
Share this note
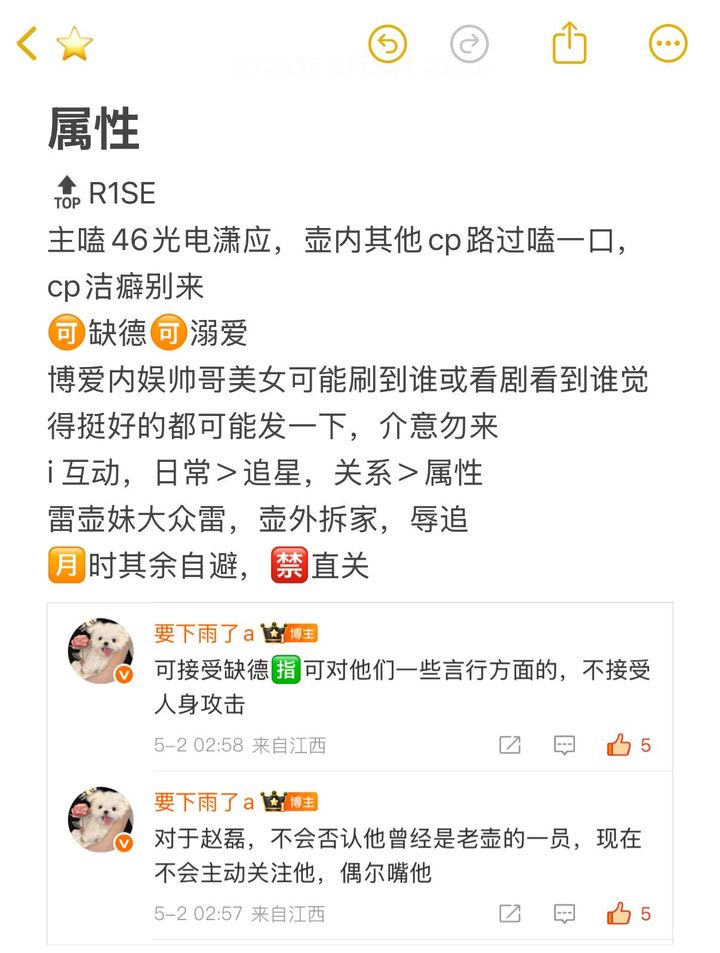click(x=569, y=44)
